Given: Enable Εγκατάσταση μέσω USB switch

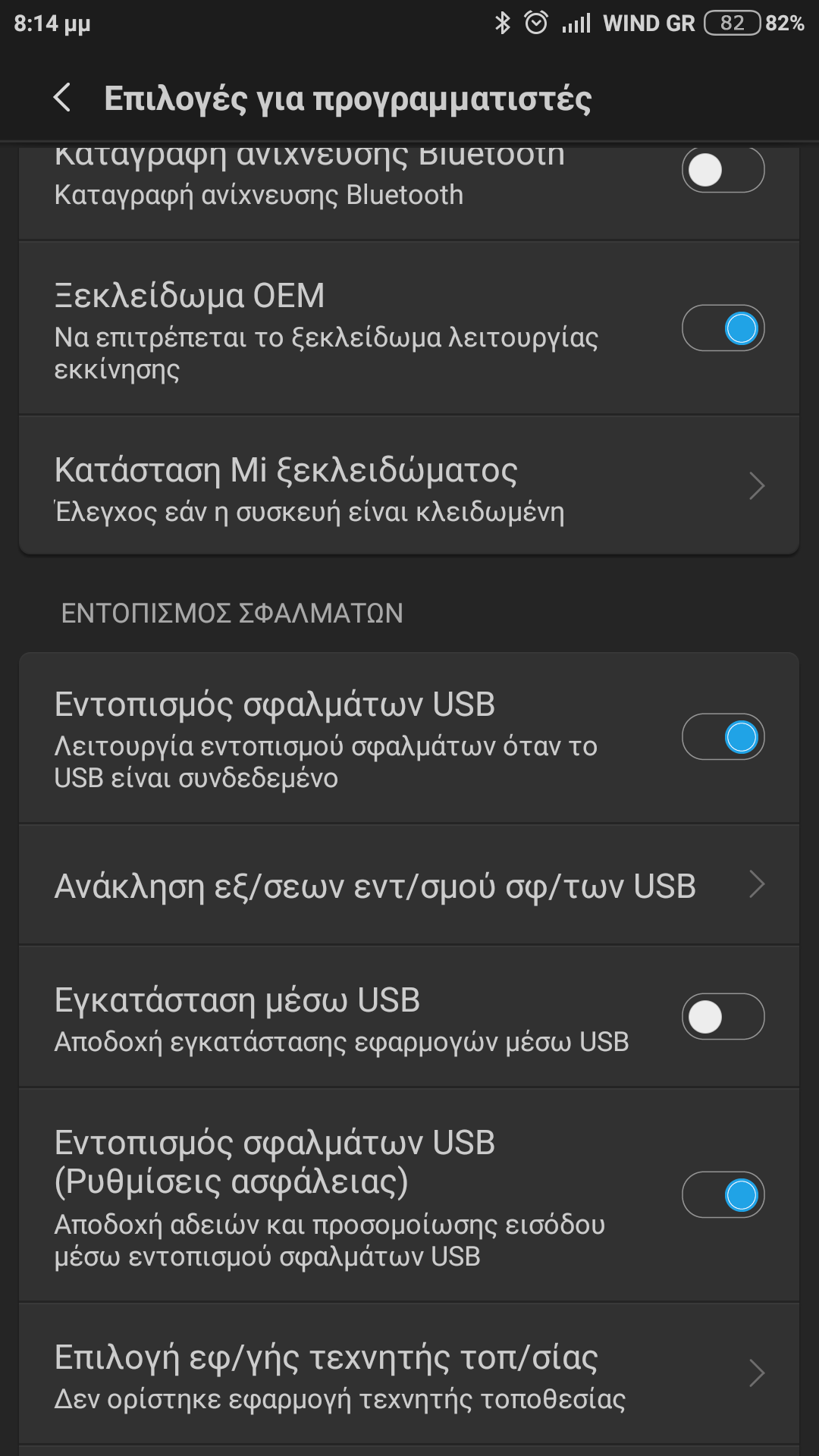Looking at the screenshot, I should click(722, 1017).
